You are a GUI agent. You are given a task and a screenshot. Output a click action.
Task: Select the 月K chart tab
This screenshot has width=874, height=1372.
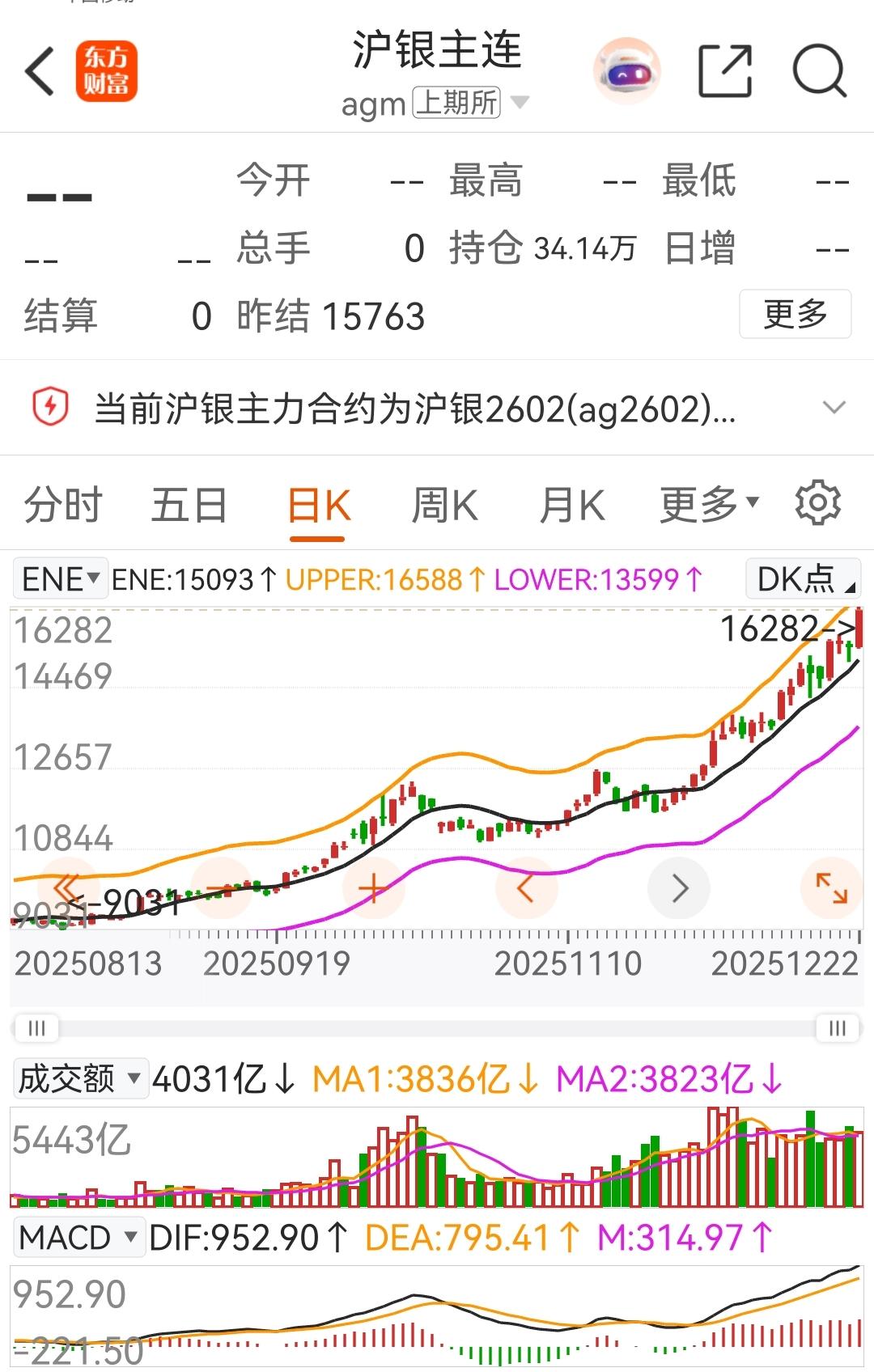coord(572,506)
